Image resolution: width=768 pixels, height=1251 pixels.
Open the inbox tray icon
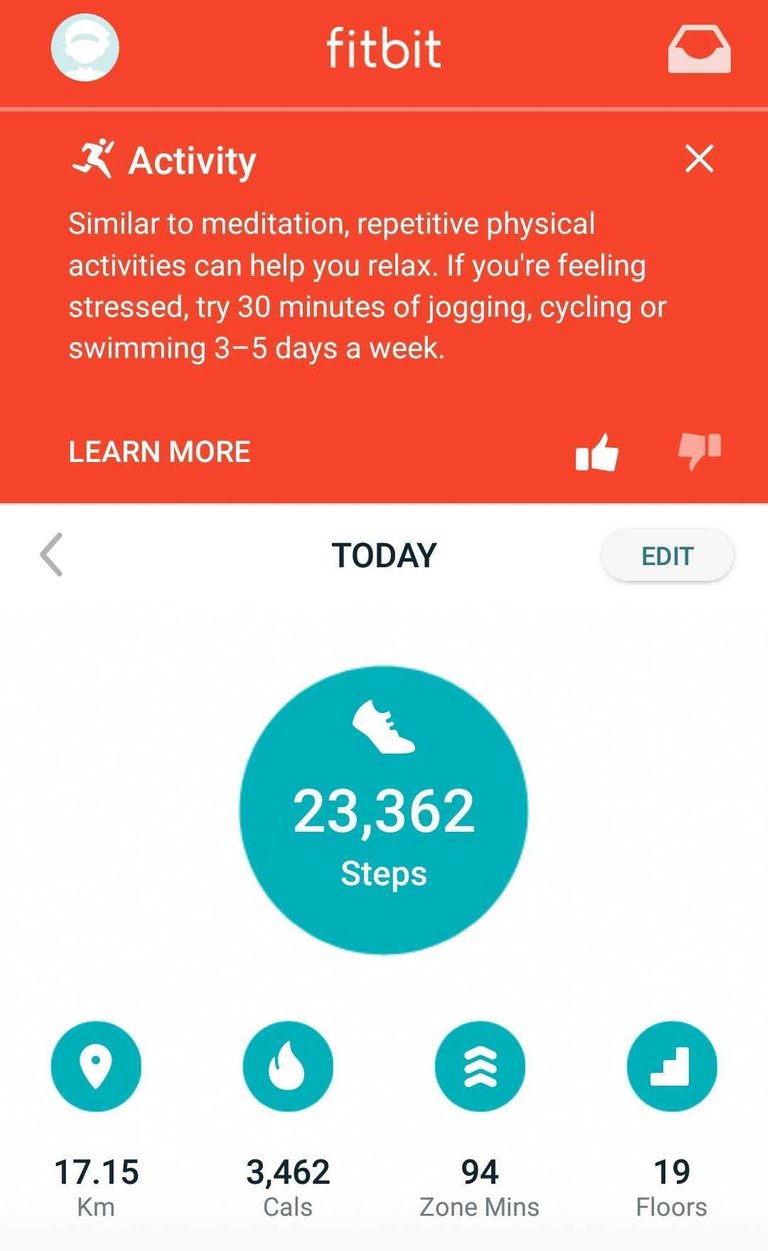pyautogui.click(x=699, y=48)
